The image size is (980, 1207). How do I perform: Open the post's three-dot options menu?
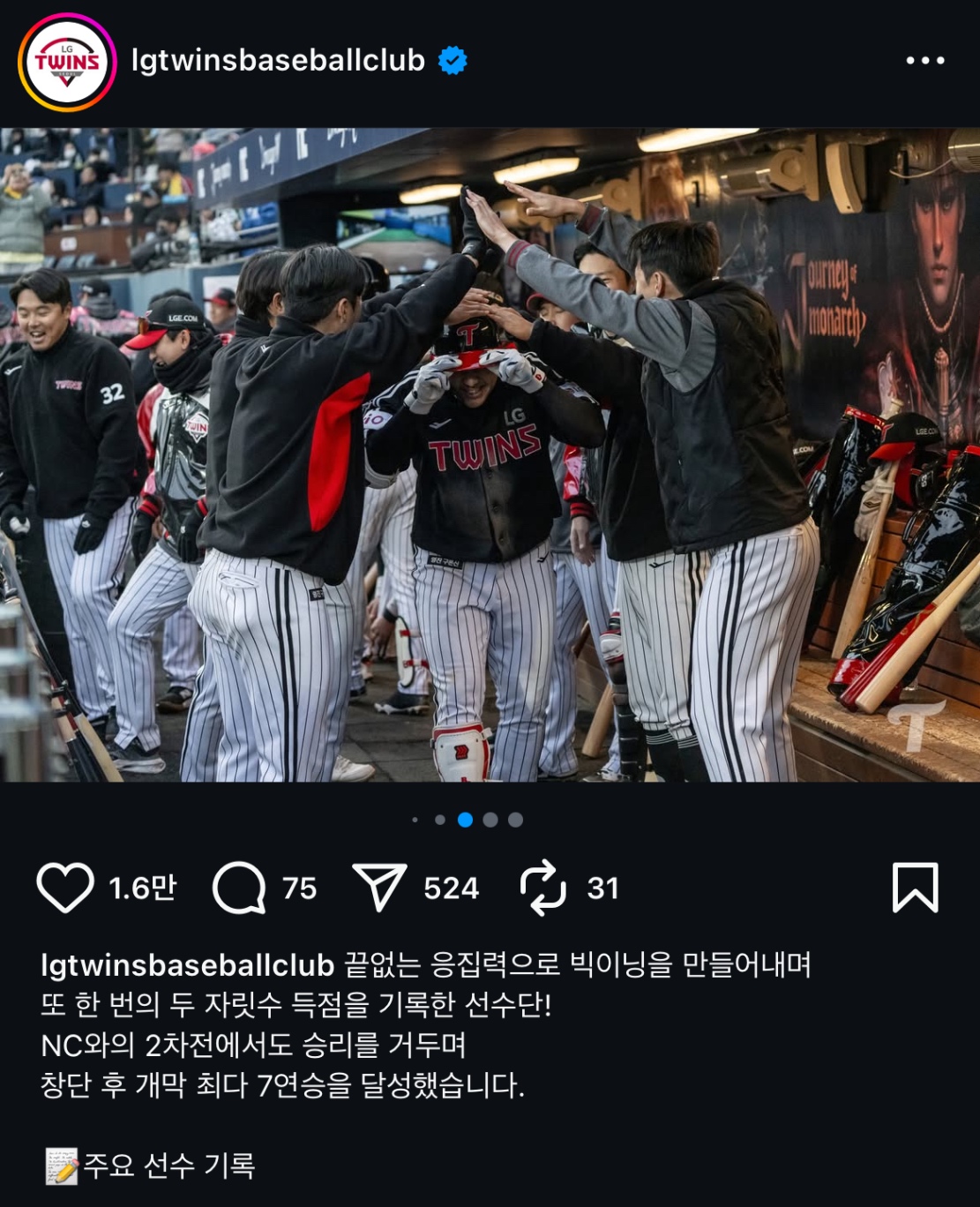pyautogui.click(x=924, y=60)
